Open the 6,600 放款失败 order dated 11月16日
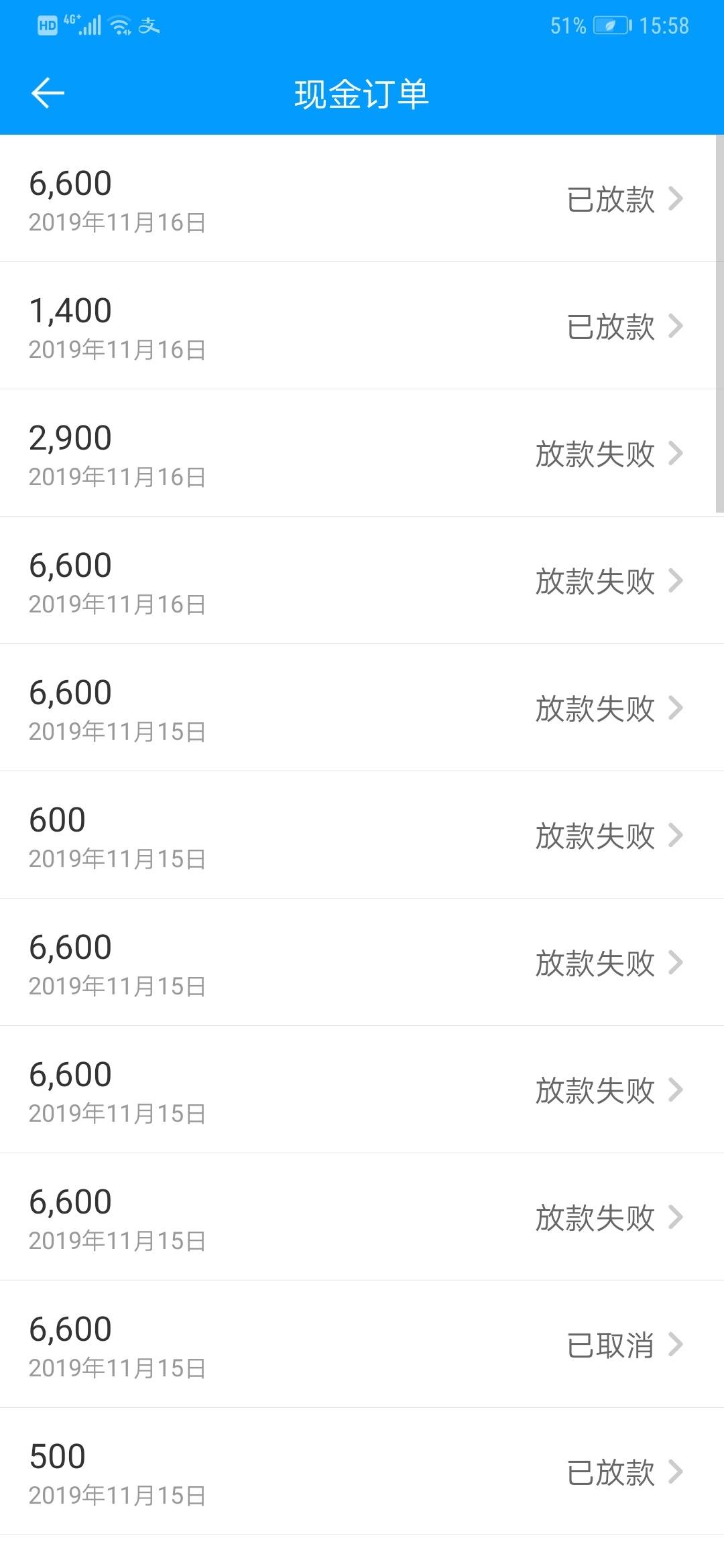This screenshot has width=724, height=1568. tap(362, 580)
